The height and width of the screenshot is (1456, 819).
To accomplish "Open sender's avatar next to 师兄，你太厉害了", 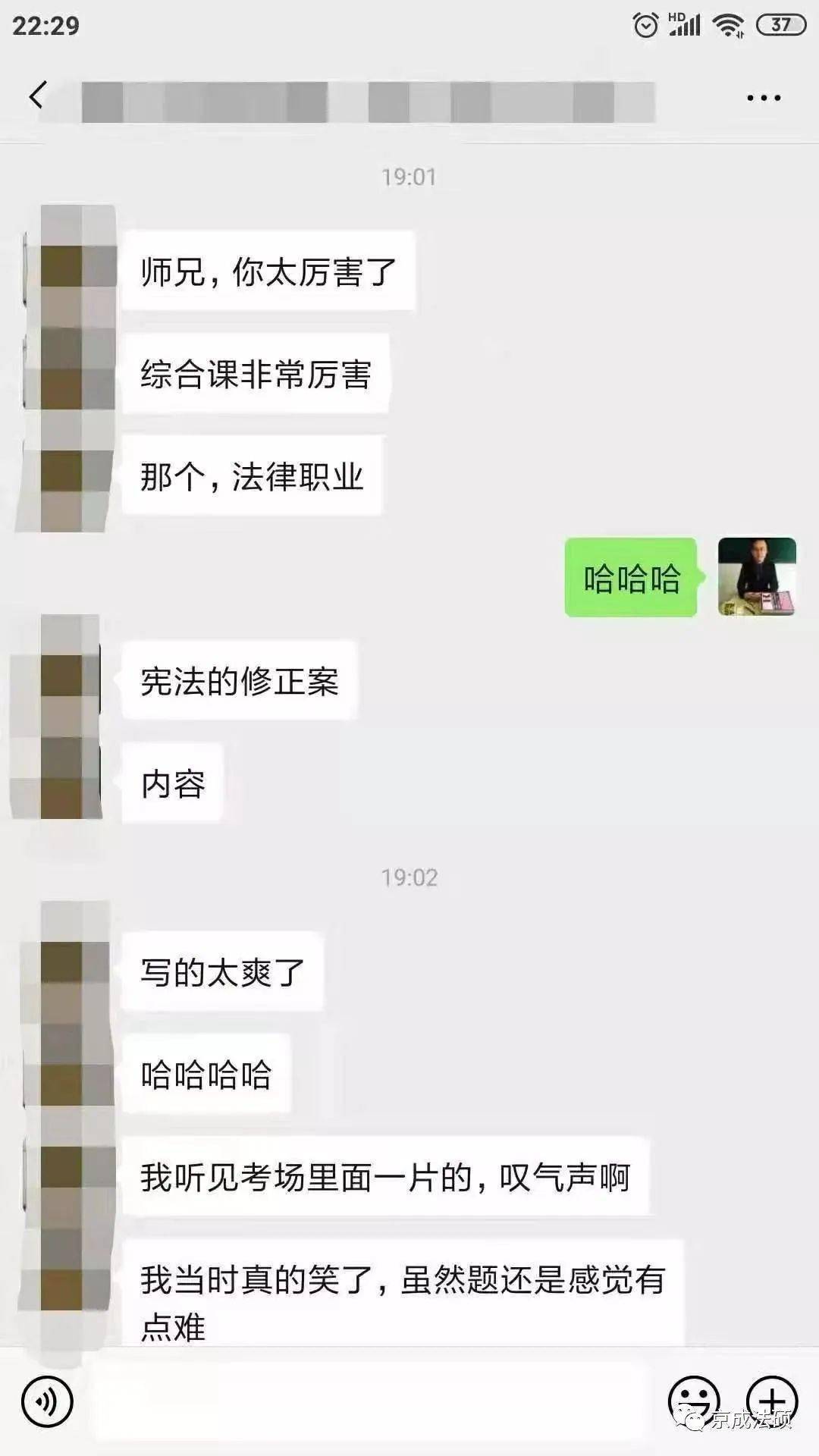I will (72, 267).
